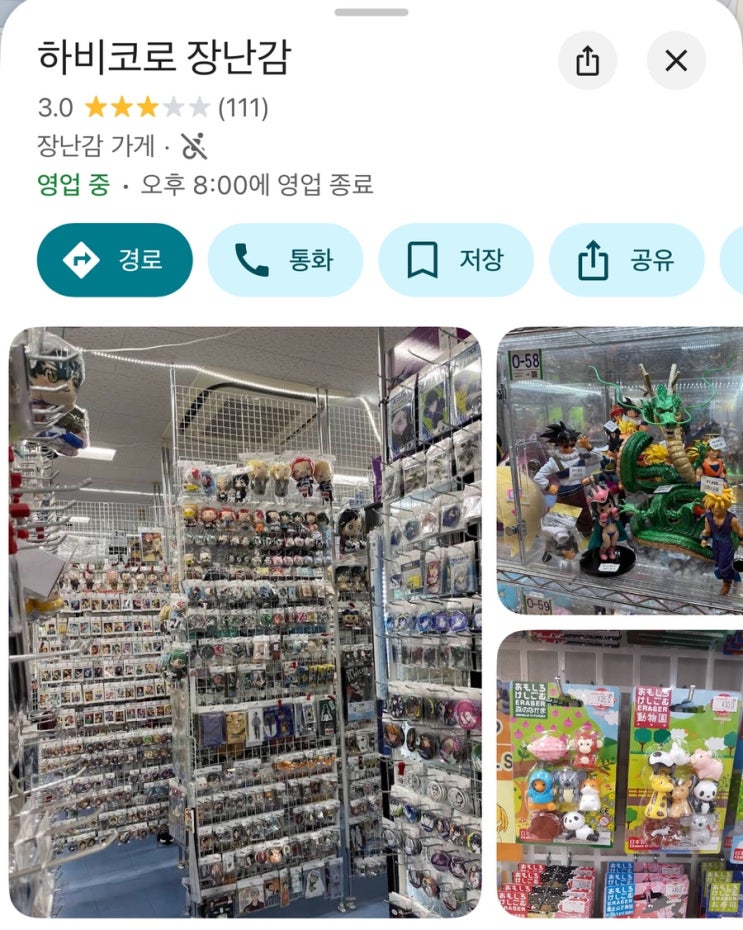This screenshot has width=743, height=930.
Task: Share the place using the 공유 chip
Action: pos(627,260)
